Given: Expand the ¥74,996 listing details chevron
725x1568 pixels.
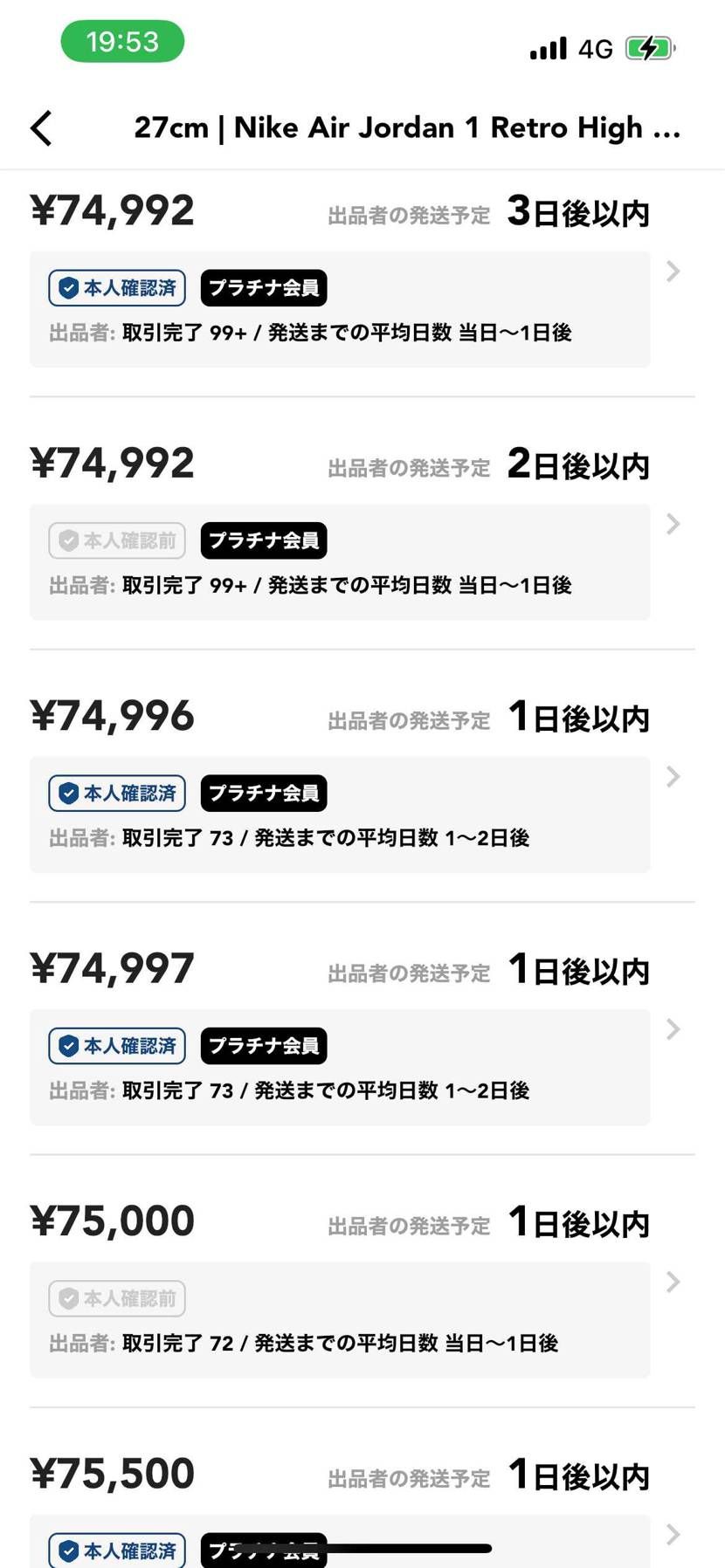Looking at the screenshot, I should pyautogui.click(x=672, y=776).
